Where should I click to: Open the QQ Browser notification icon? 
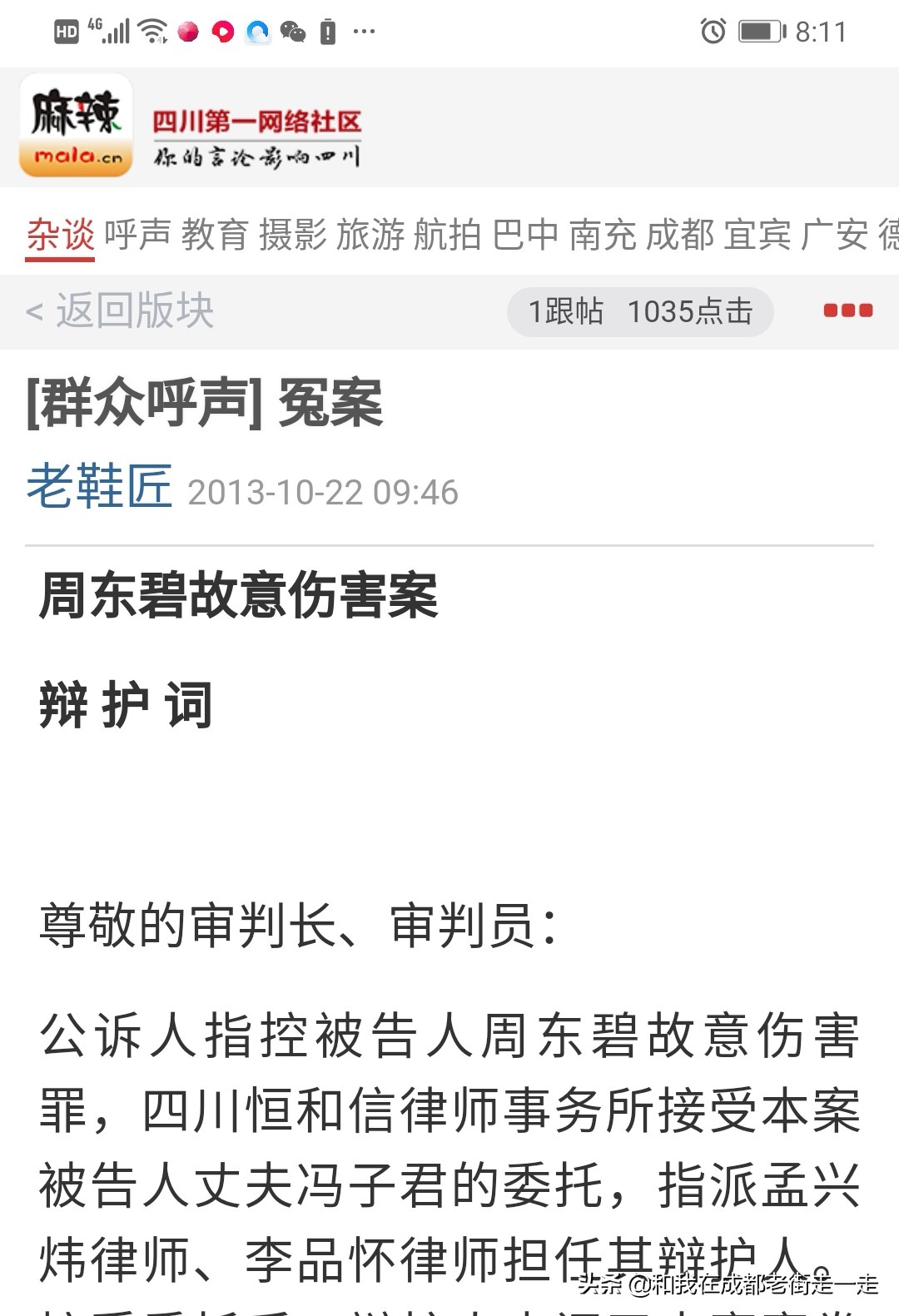click(258, 32)
